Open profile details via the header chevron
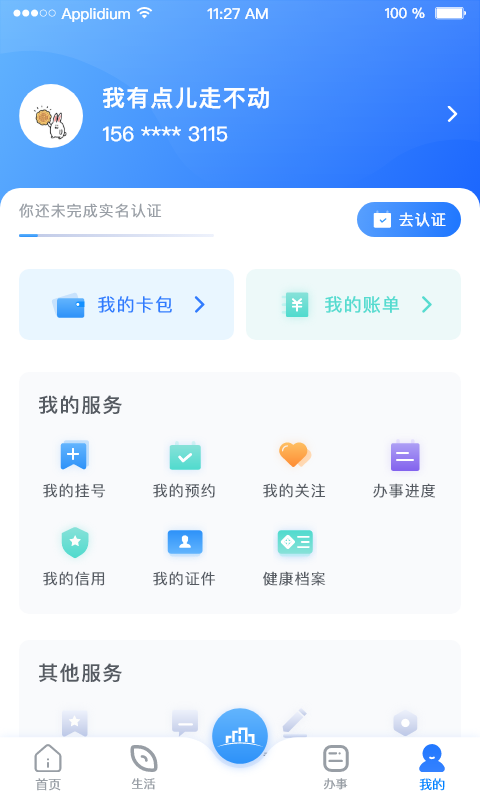 452,114
